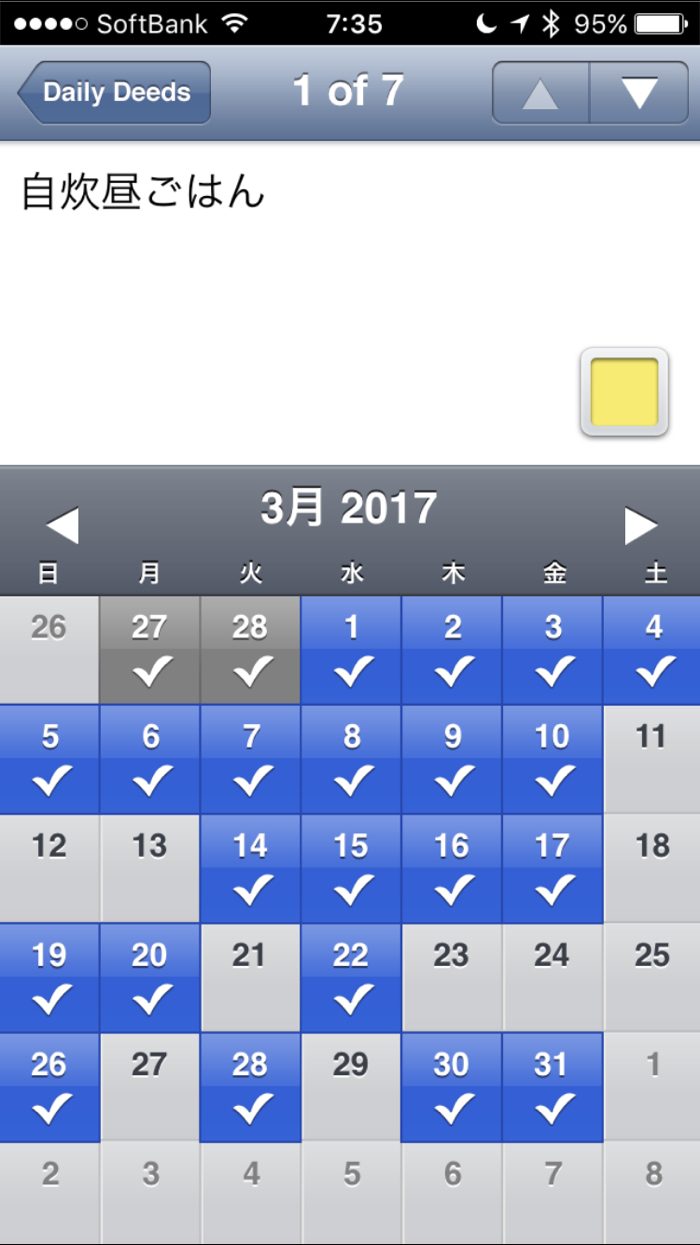Toggle day 17 completion
Image resolution: width=700 pixels, height=1245 pixels.
click(x=552, y=868)
